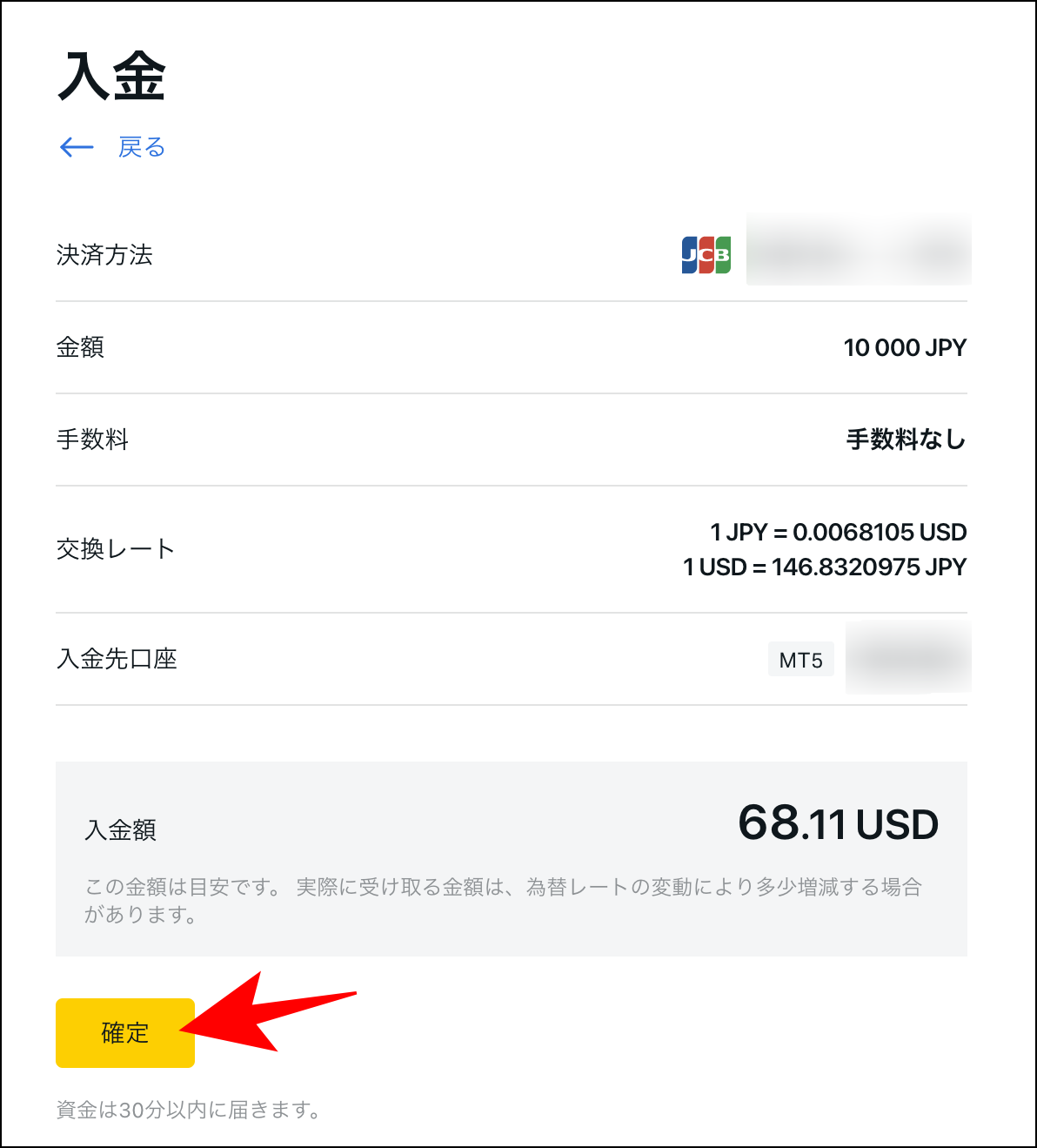Click the JCB card brand icon
The height and width of the screenshot is (1148, 1037).
(705, 252)
